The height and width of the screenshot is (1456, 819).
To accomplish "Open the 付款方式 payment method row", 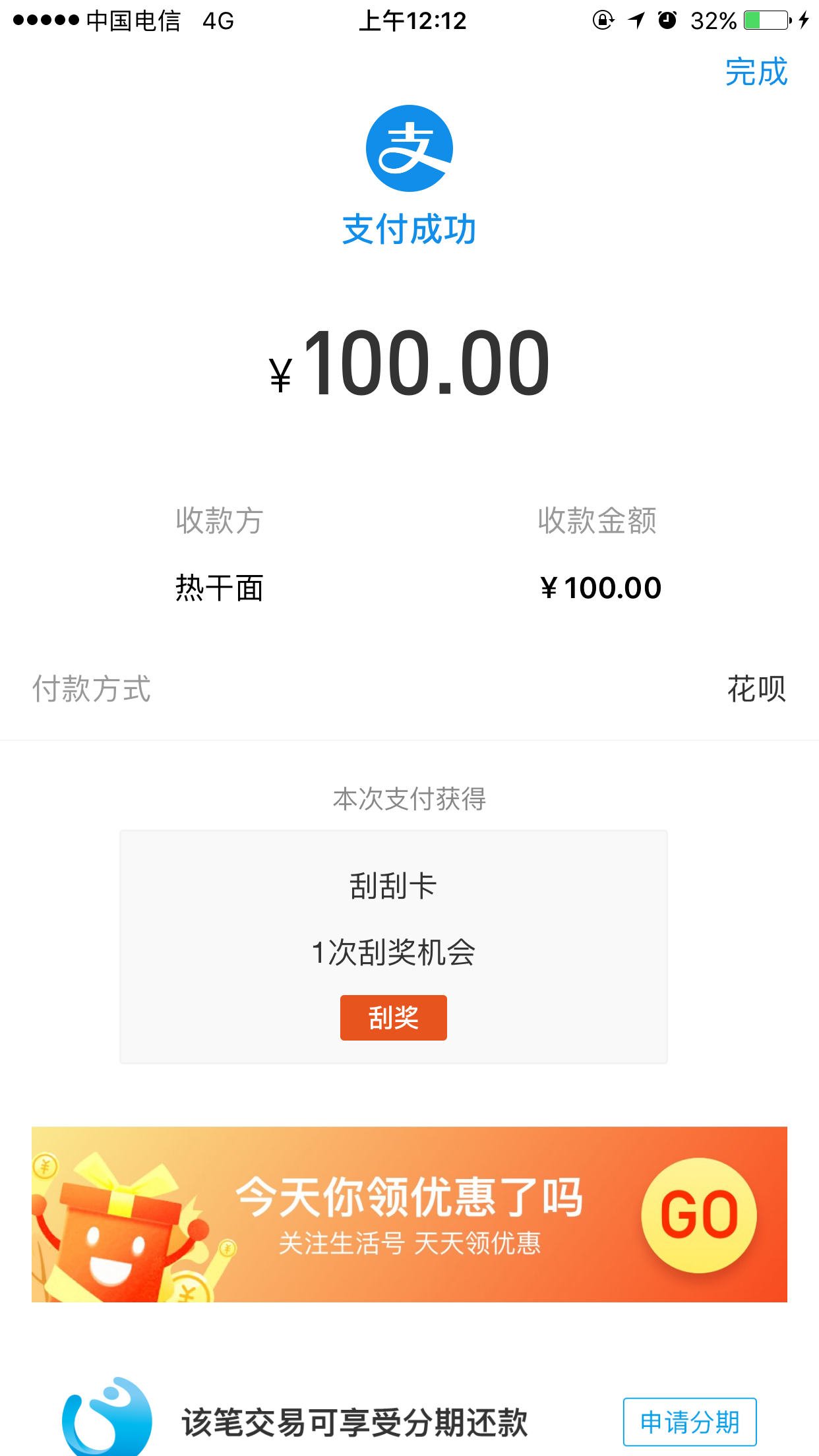I will pyautogui.click(x=92, y=690).
